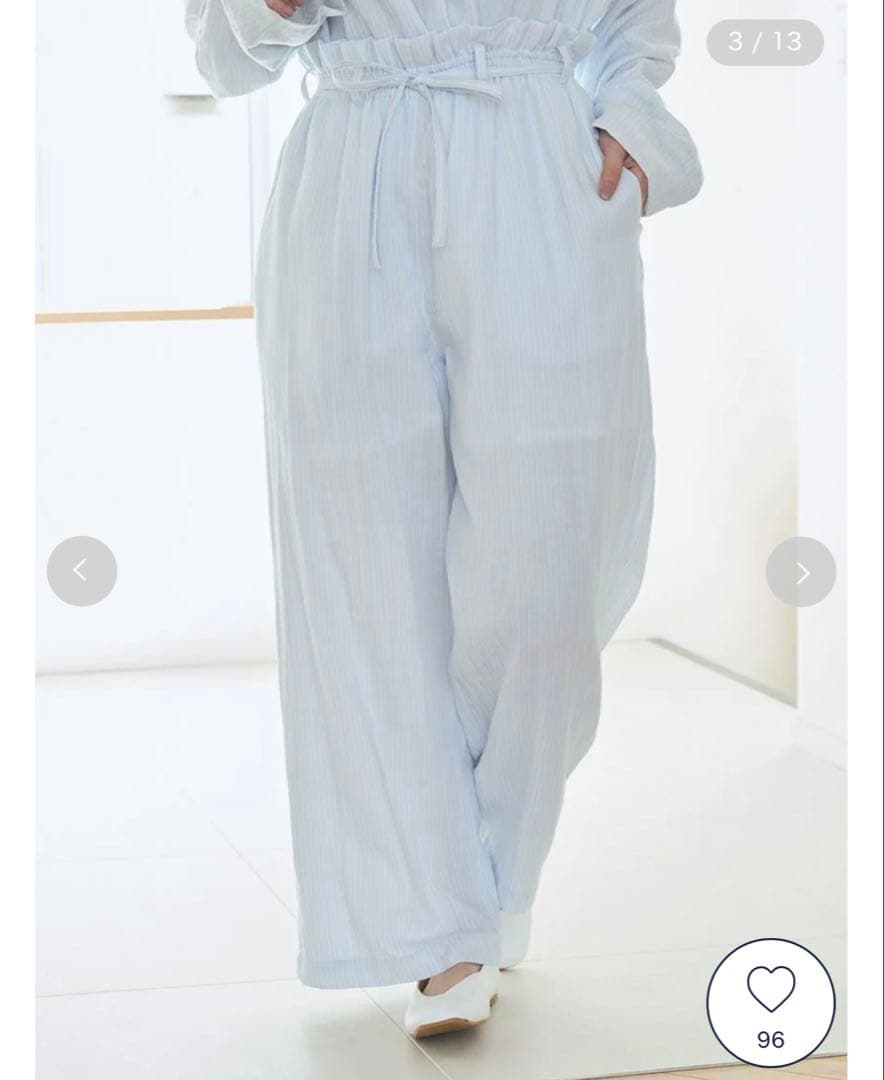
Task: Like this item with the heart button
Action: (x=770, y=1002)
